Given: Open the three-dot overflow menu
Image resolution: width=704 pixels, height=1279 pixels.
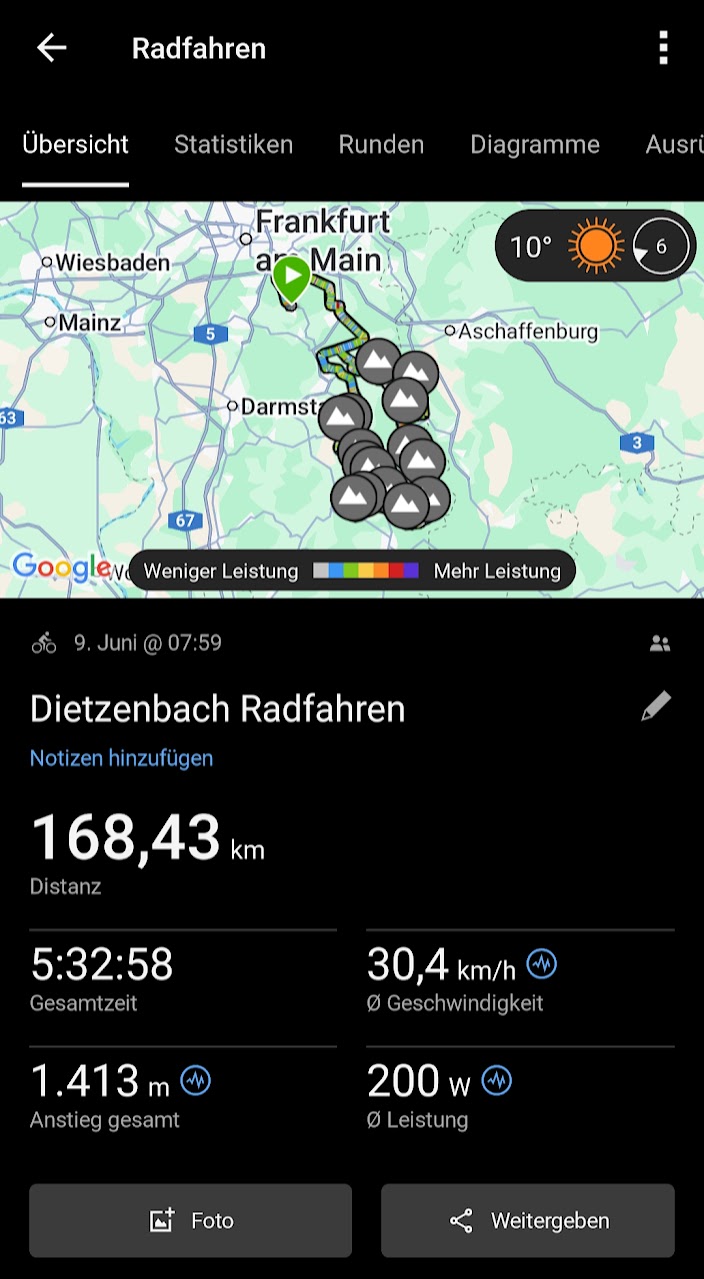Looking at the screenshot, I should click(662, 48).
